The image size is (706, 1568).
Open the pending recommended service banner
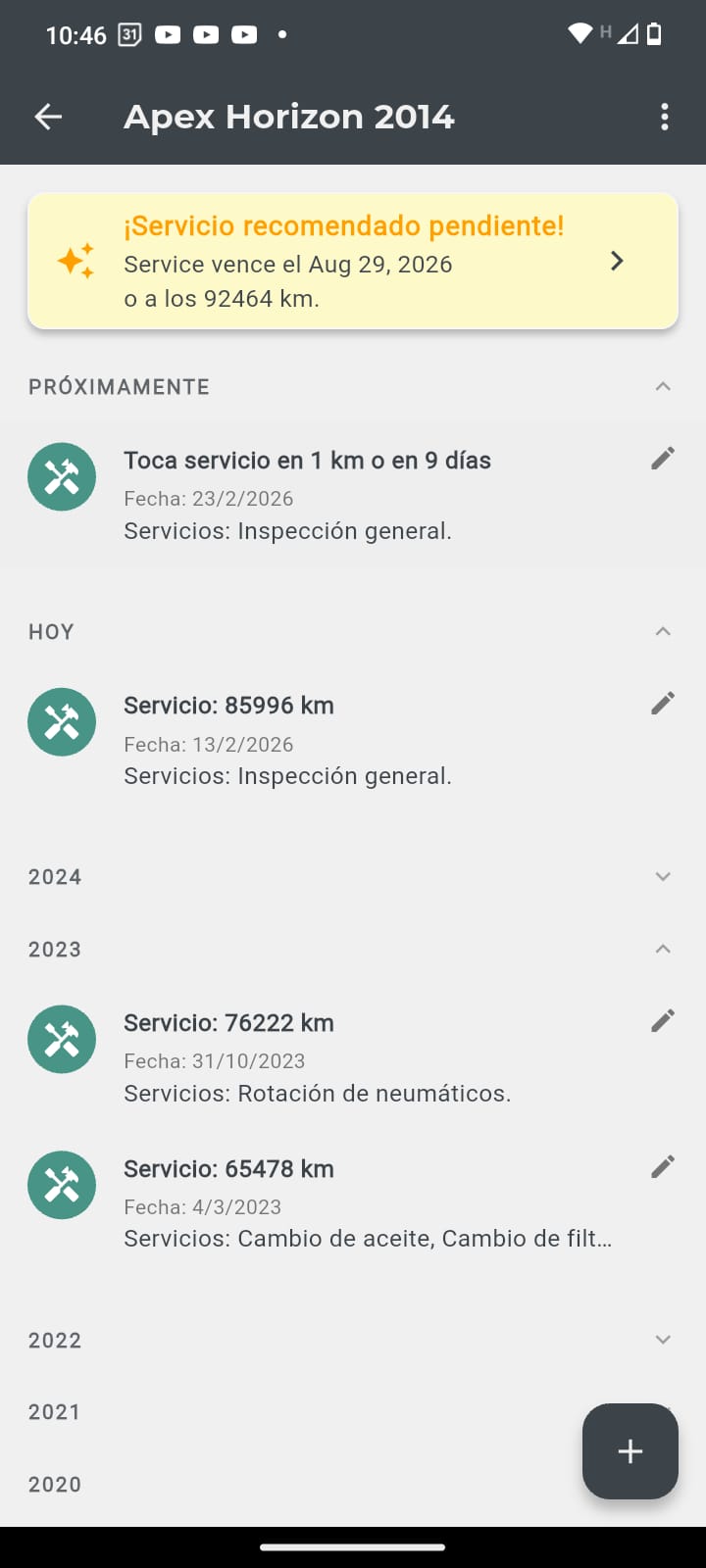353,262
